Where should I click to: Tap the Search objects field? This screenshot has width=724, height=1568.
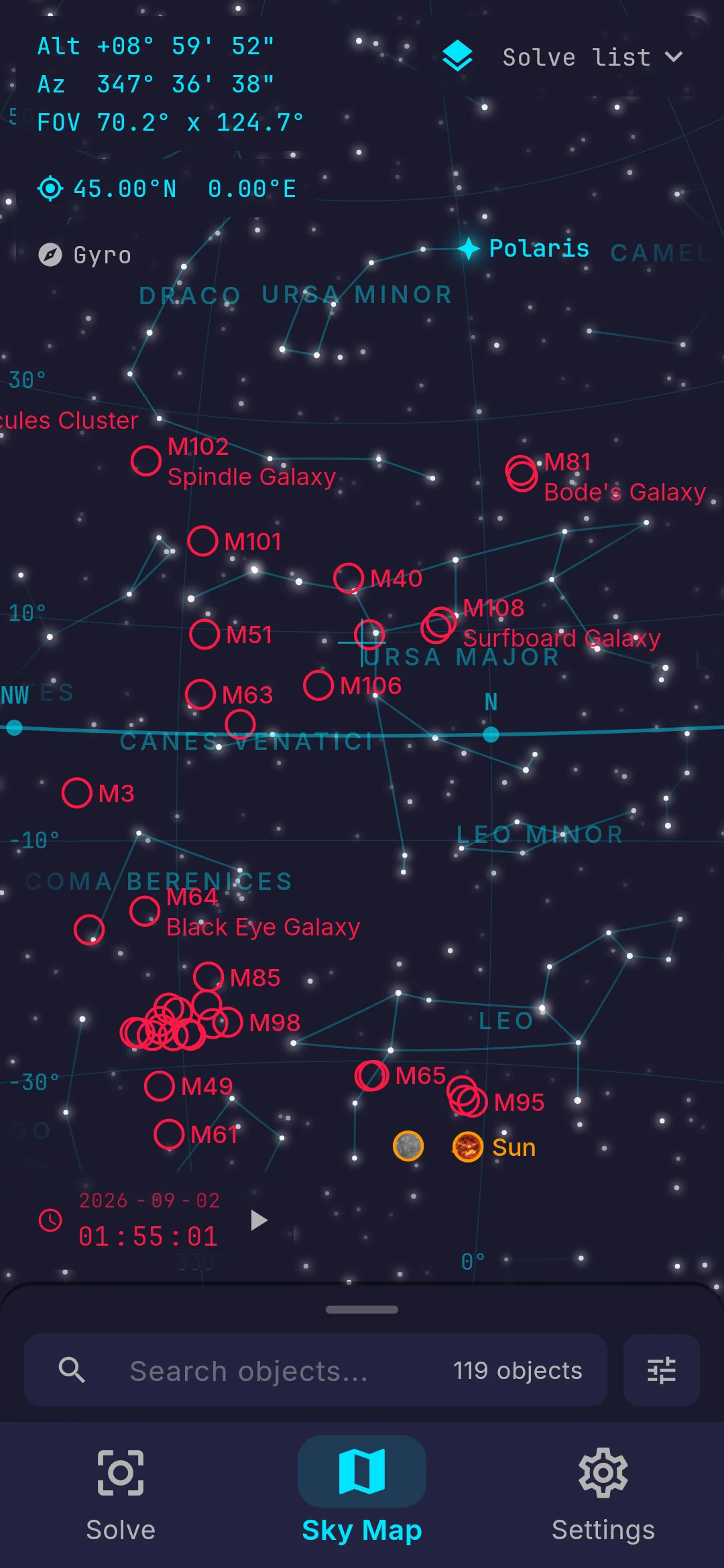point(316,1370)
